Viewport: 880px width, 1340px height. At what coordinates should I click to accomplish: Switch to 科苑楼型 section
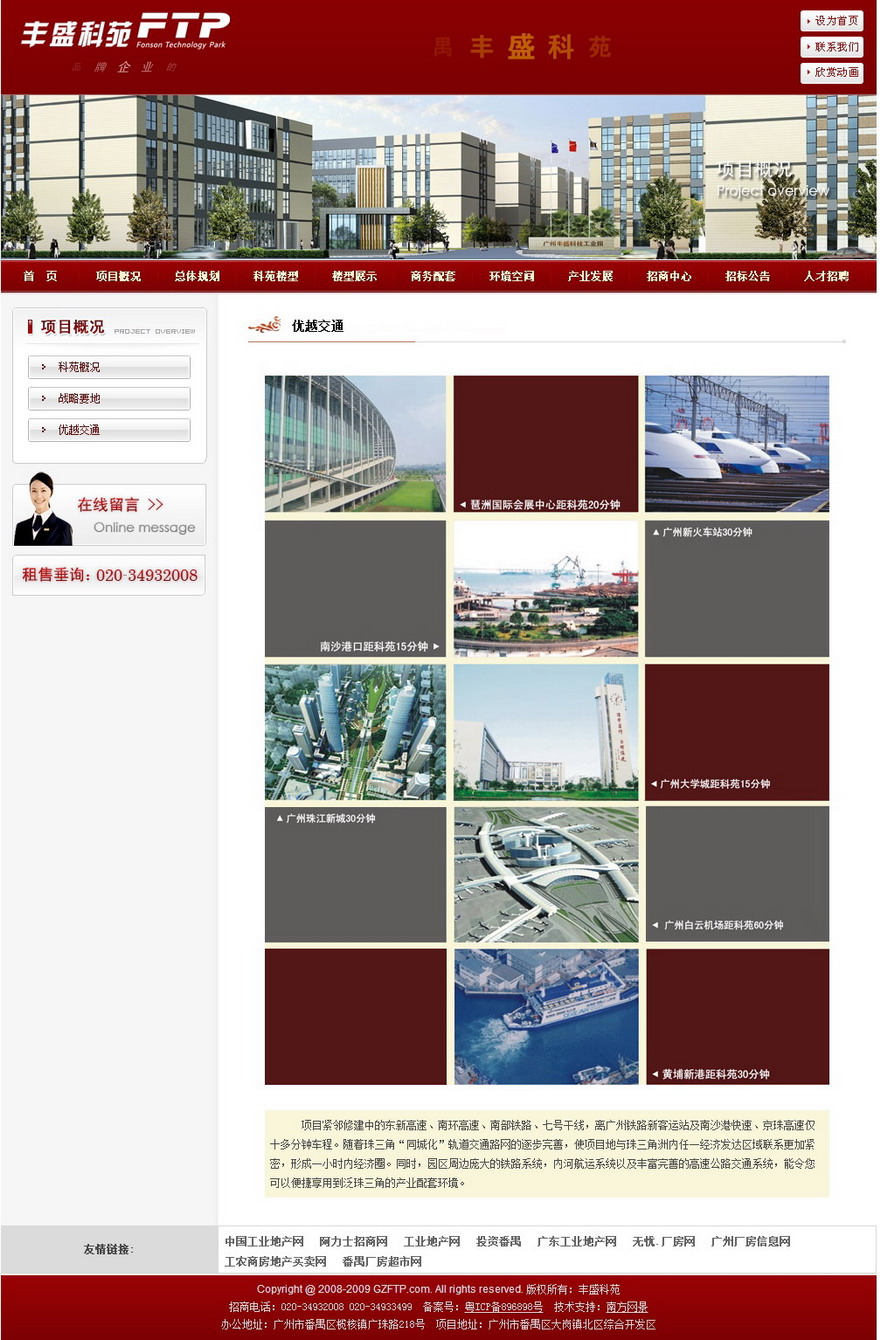(276, 276)
